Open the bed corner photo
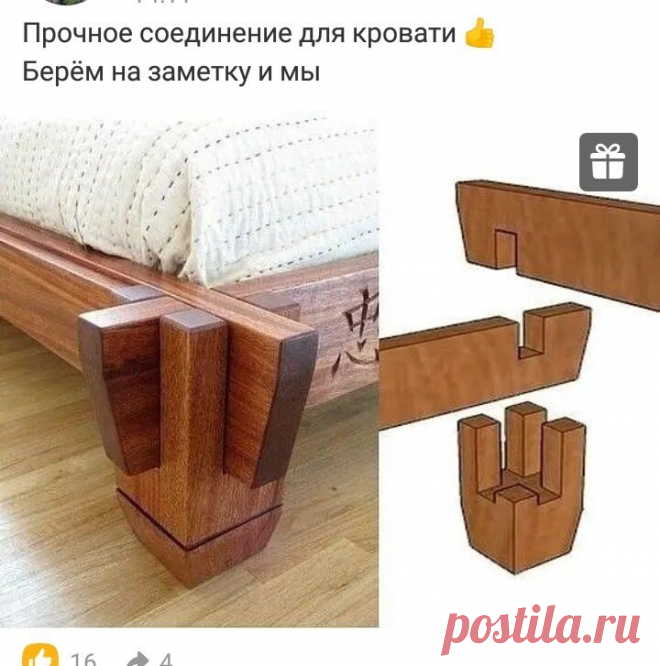The image size is (660, 666). 189,370
